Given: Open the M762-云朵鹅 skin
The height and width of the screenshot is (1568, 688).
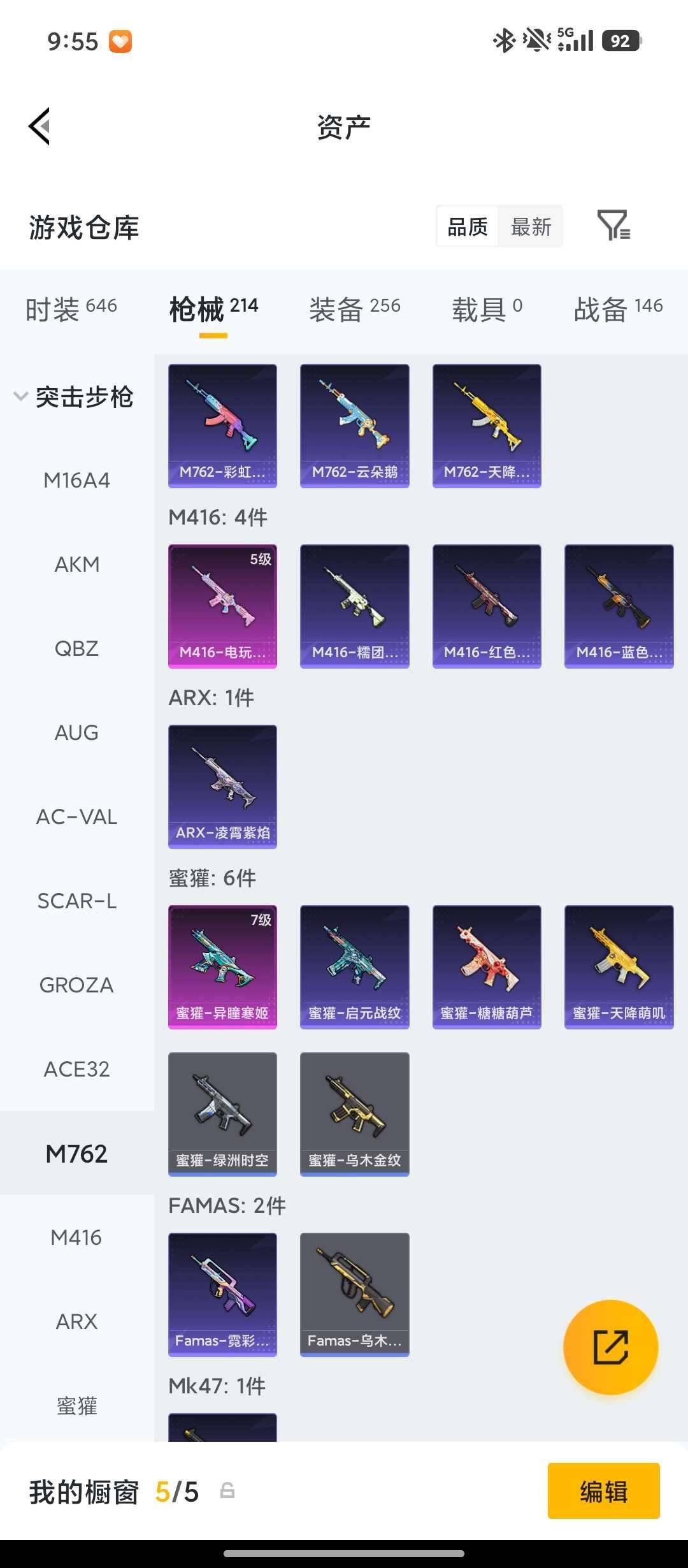Looking at the screenshot, I should tap(354, 425).
